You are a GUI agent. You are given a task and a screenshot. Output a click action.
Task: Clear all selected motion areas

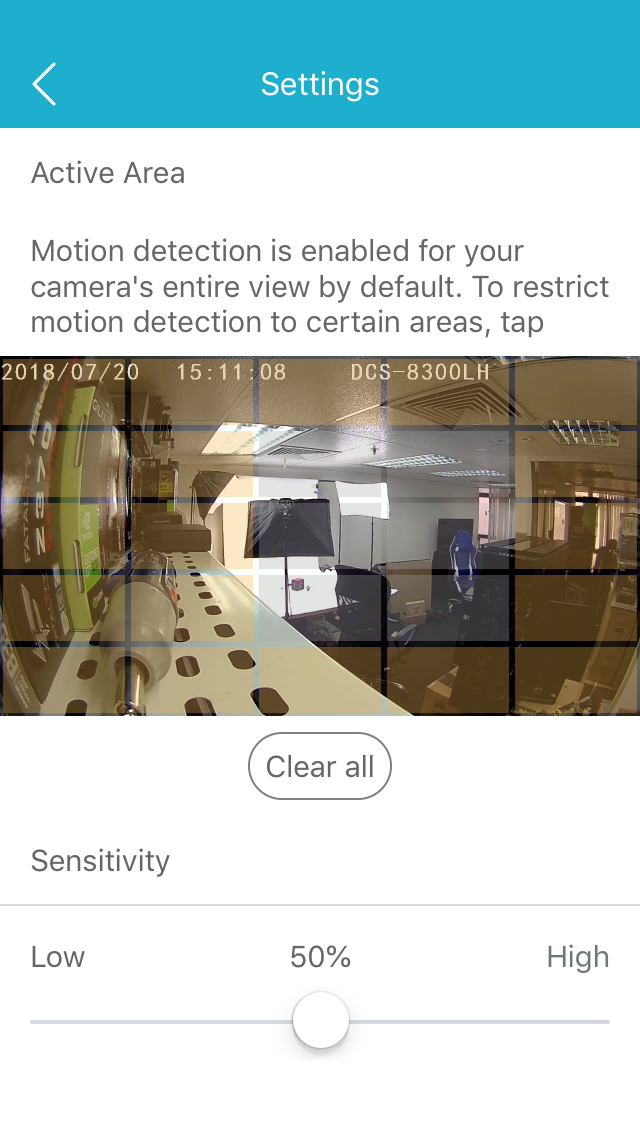(x=320, y=767)
